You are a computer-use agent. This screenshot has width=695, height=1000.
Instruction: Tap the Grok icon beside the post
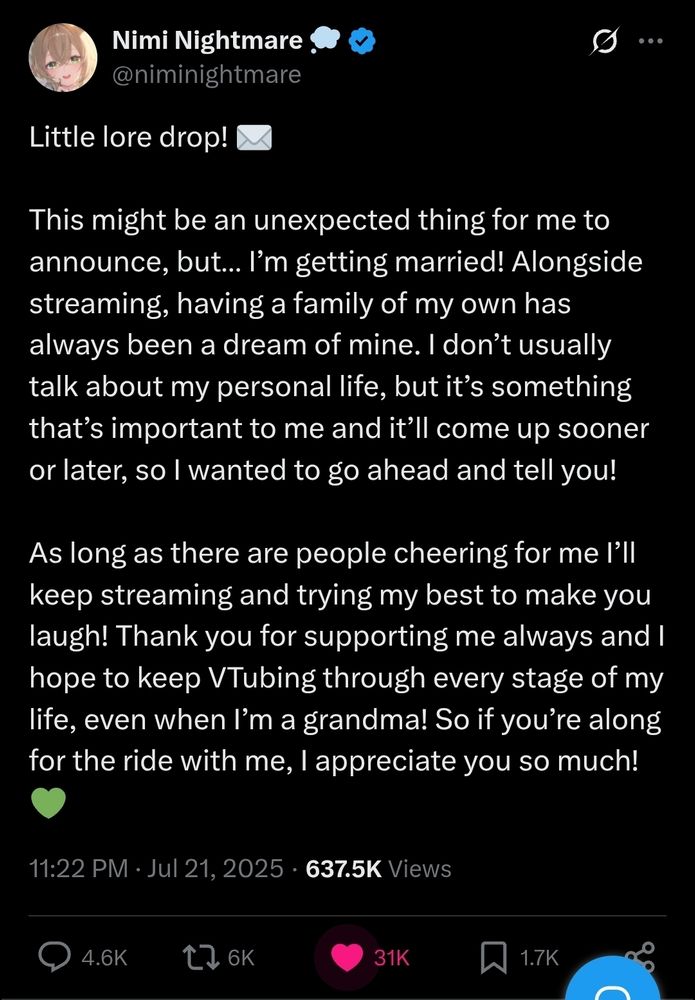pos(603,42)
